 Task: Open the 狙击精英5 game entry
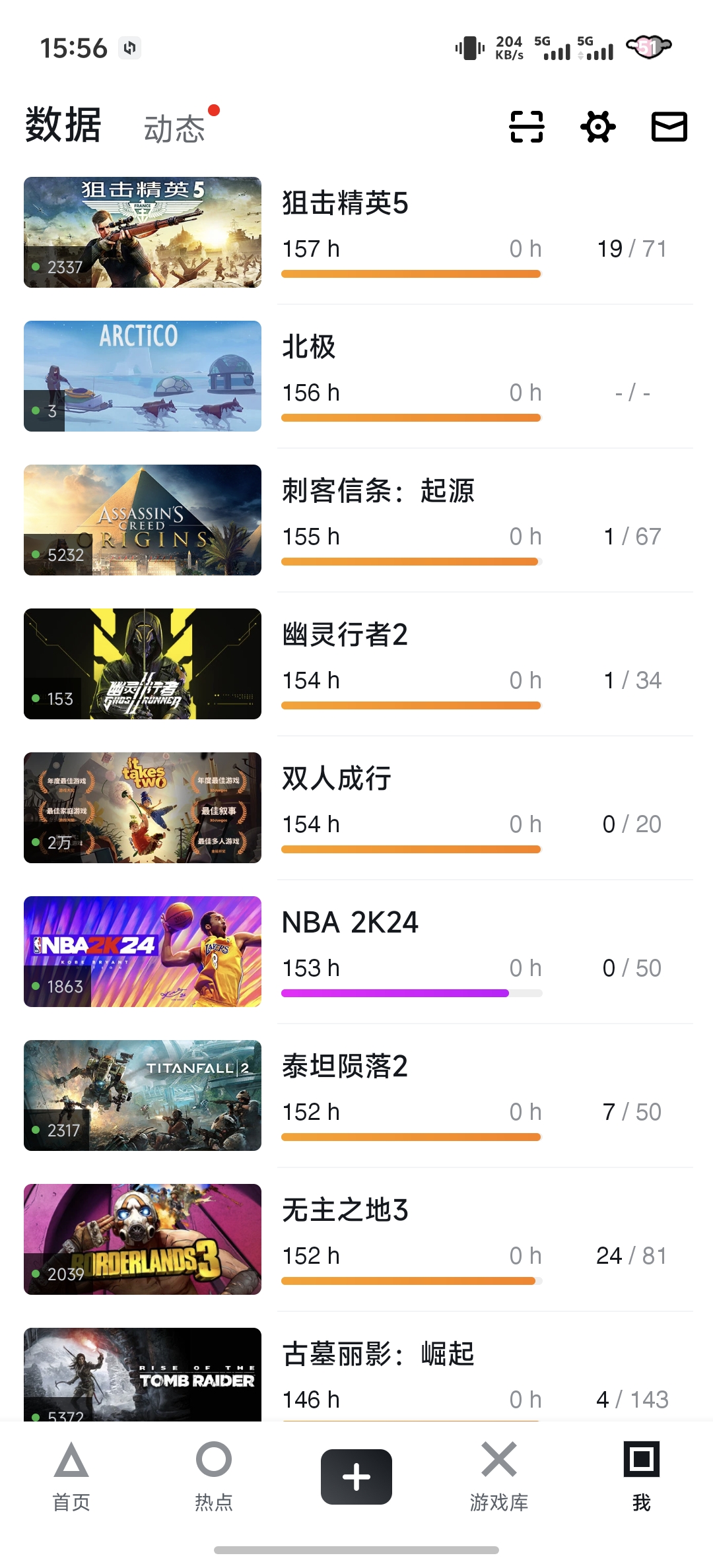356,232
